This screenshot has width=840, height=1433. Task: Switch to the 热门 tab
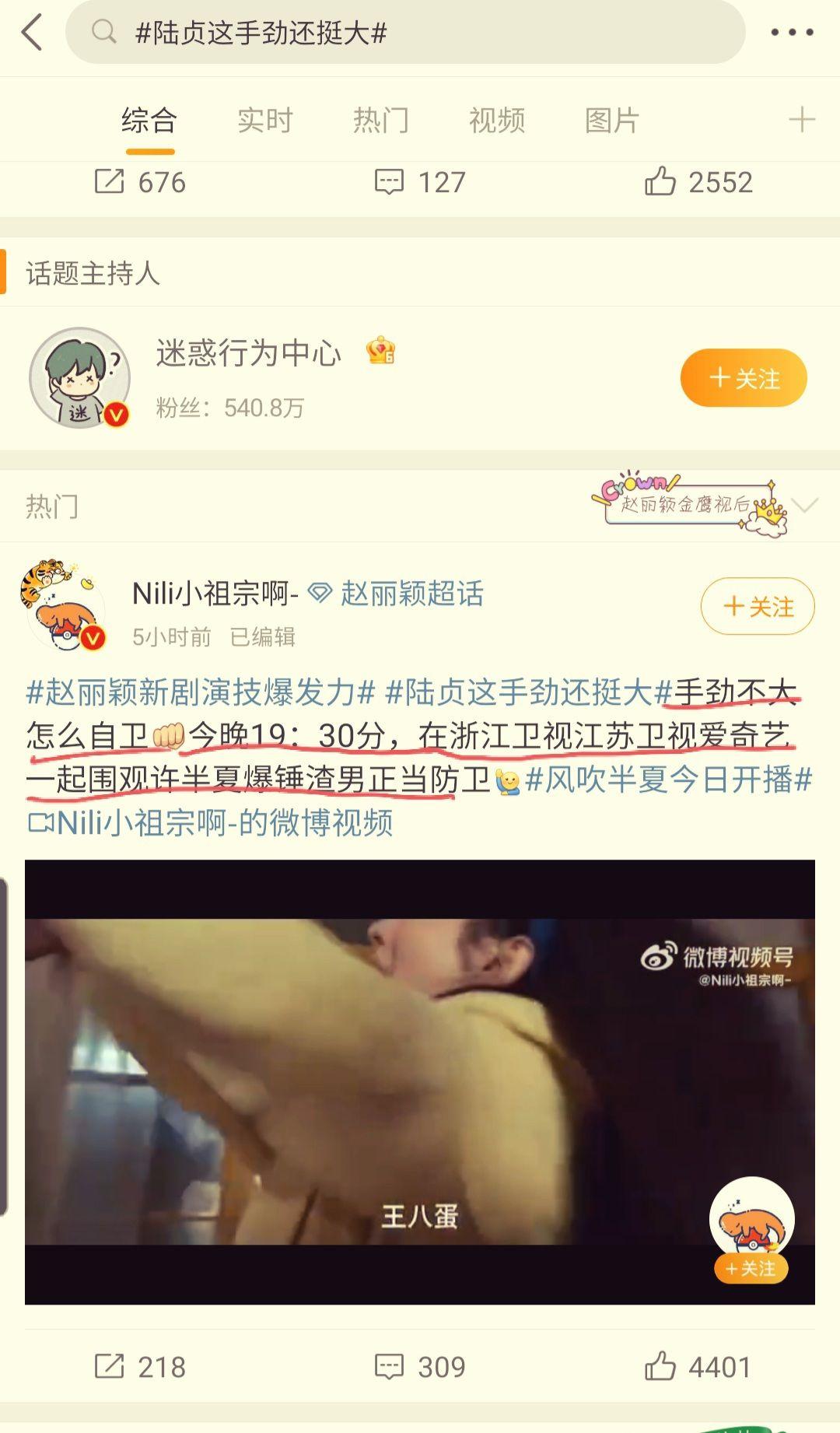380,121
